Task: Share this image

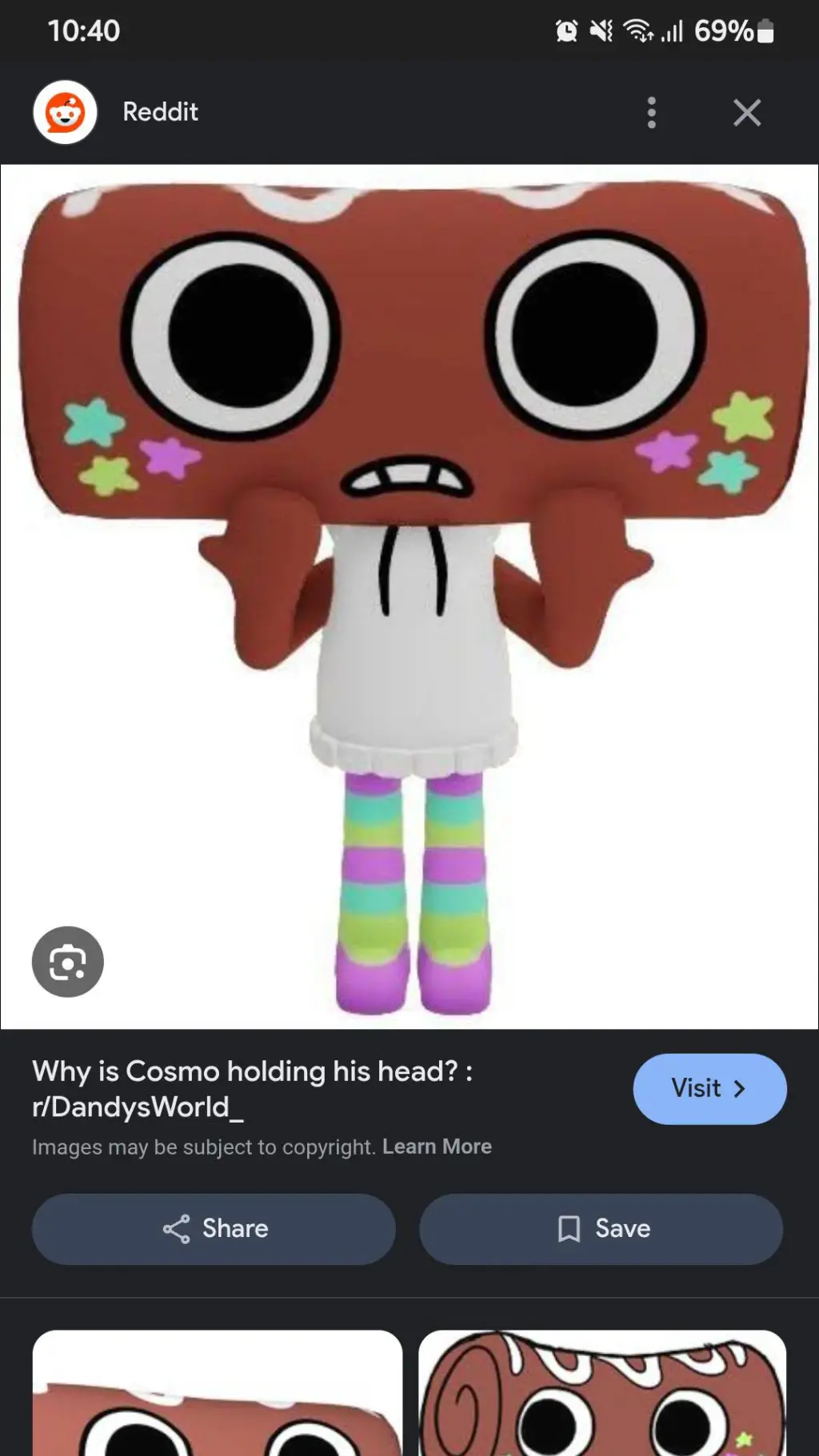Action: pos(214,1228)
